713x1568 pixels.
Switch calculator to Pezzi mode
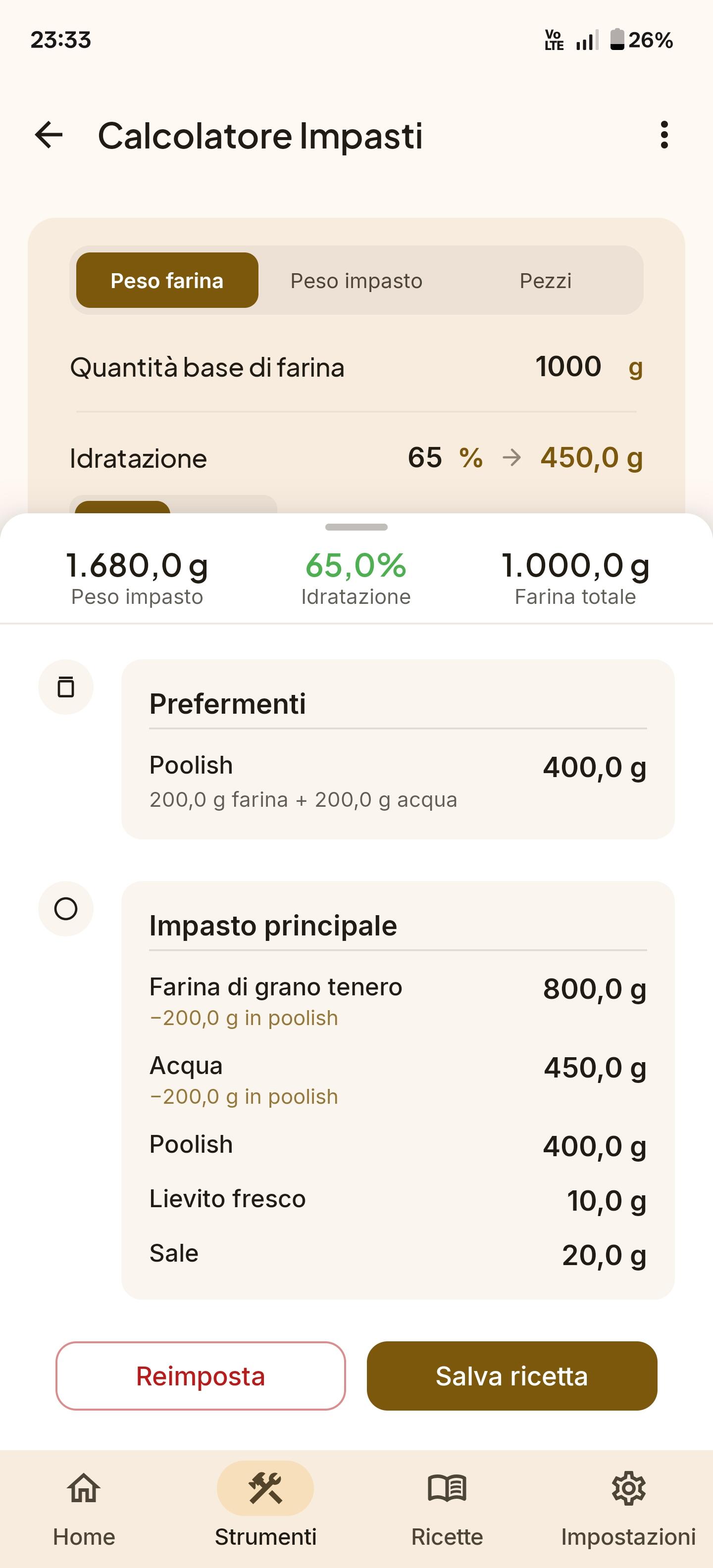tap(546, 280)
